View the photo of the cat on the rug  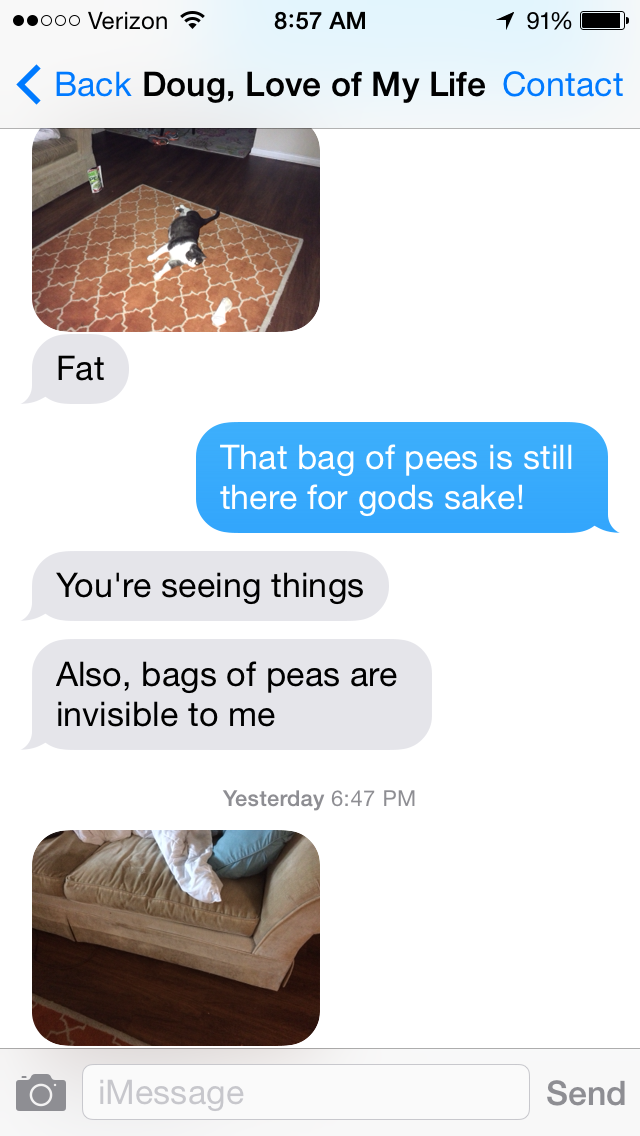pos(176,230)
